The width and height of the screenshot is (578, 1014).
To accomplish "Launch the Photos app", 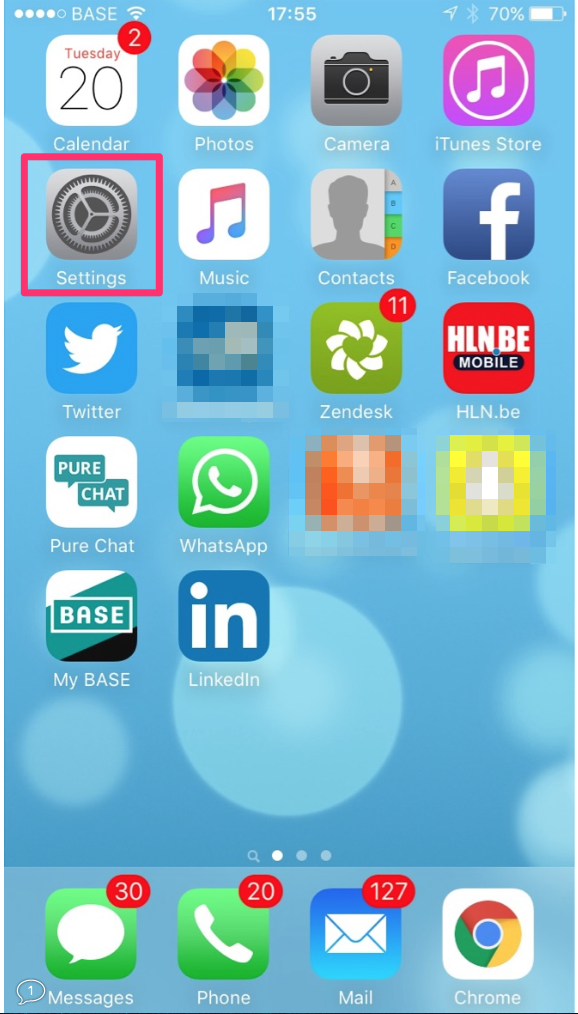I will coord(224,80).
